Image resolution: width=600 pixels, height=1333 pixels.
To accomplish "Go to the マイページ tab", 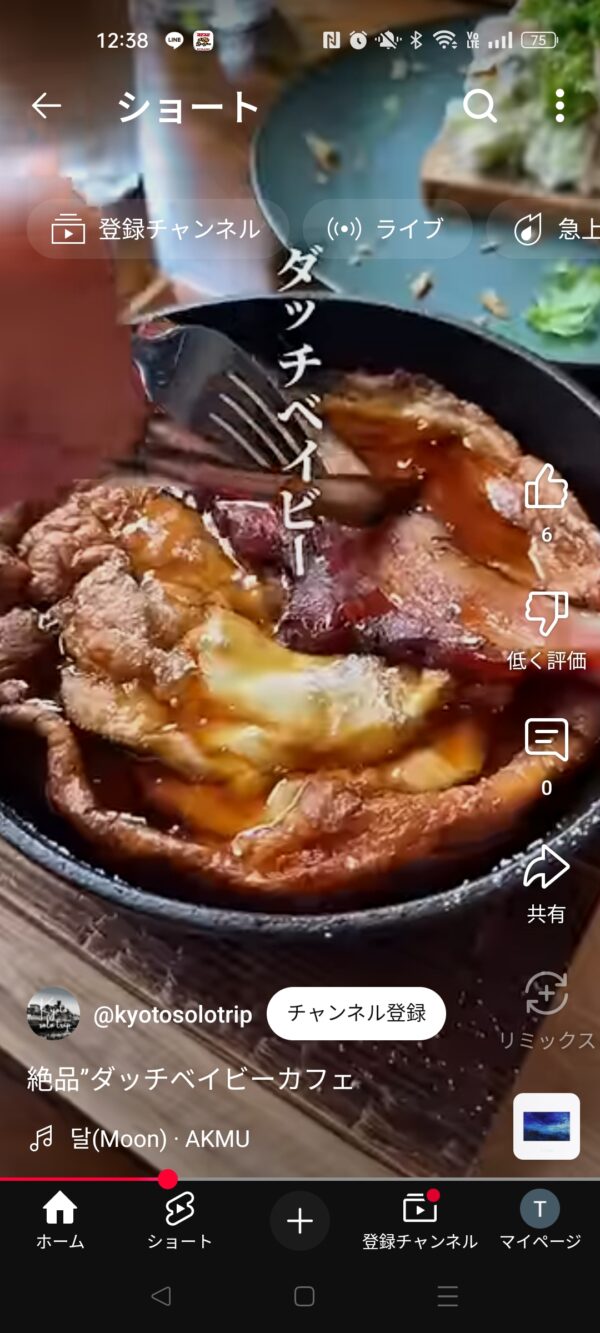I will click(x=540, y=1221).
